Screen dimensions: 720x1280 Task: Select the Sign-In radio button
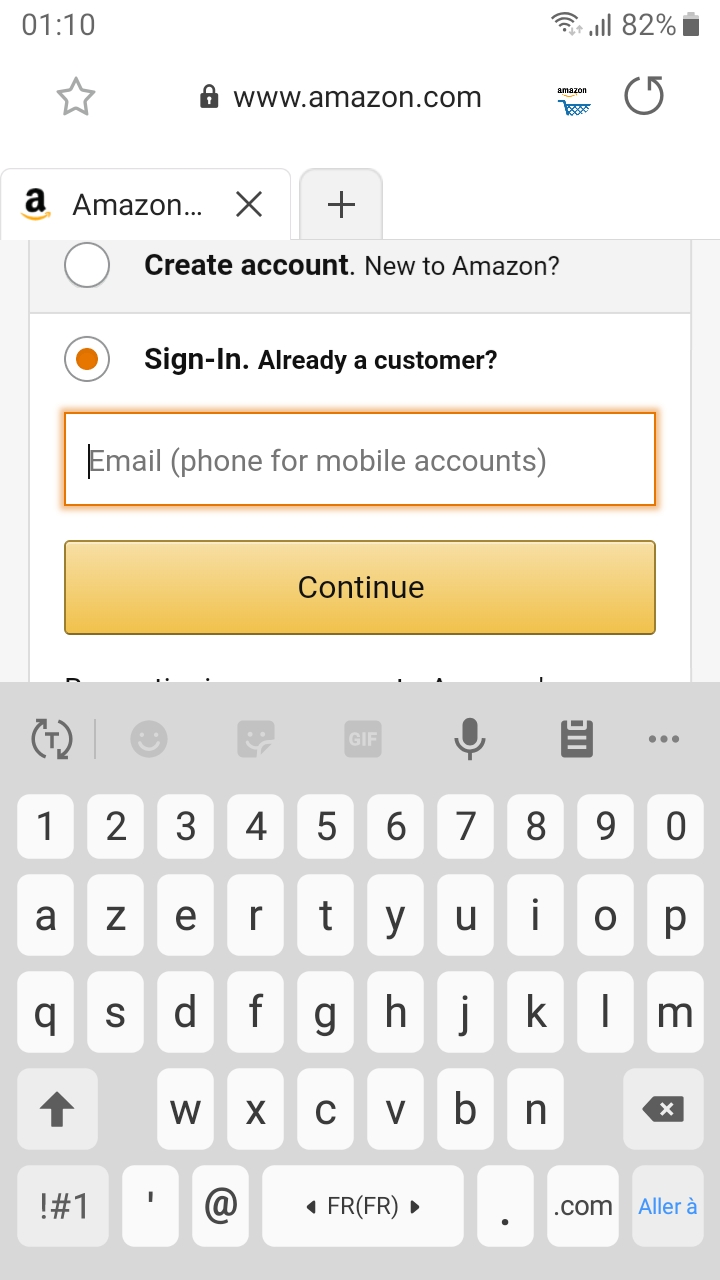coord(87,359)
